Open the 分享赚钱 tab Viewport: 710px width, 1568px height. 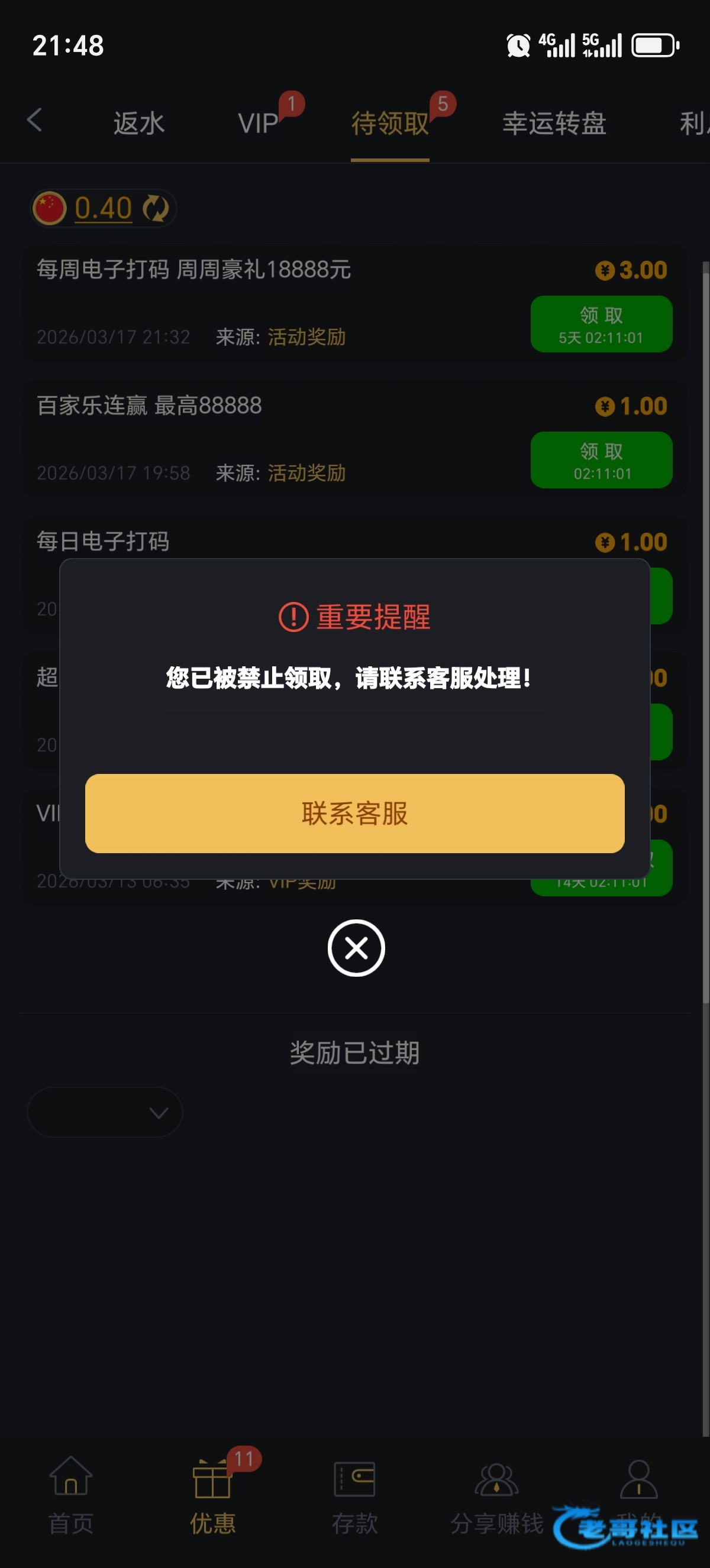tap(496, 1494)
